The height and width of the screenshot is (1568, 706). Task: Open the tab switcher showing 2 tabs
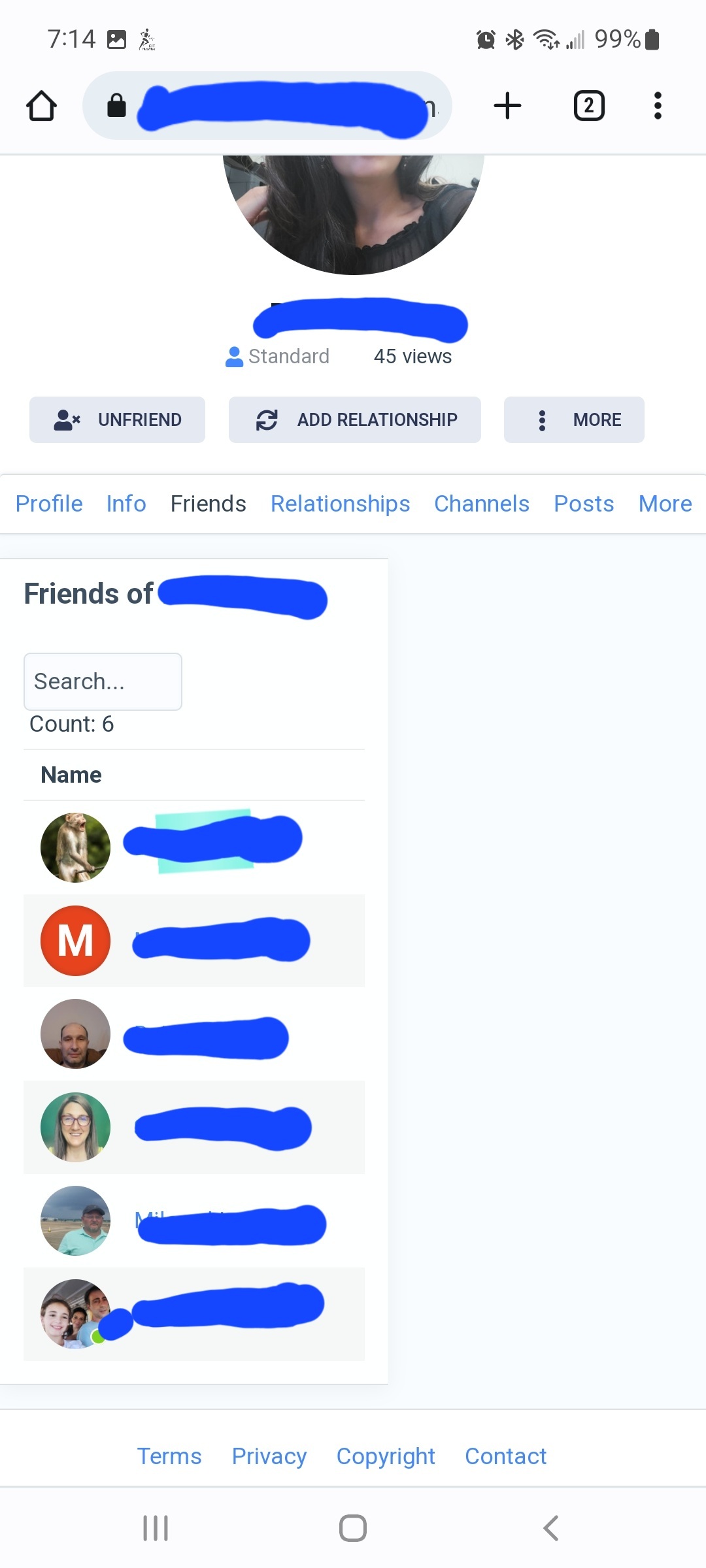589,106
